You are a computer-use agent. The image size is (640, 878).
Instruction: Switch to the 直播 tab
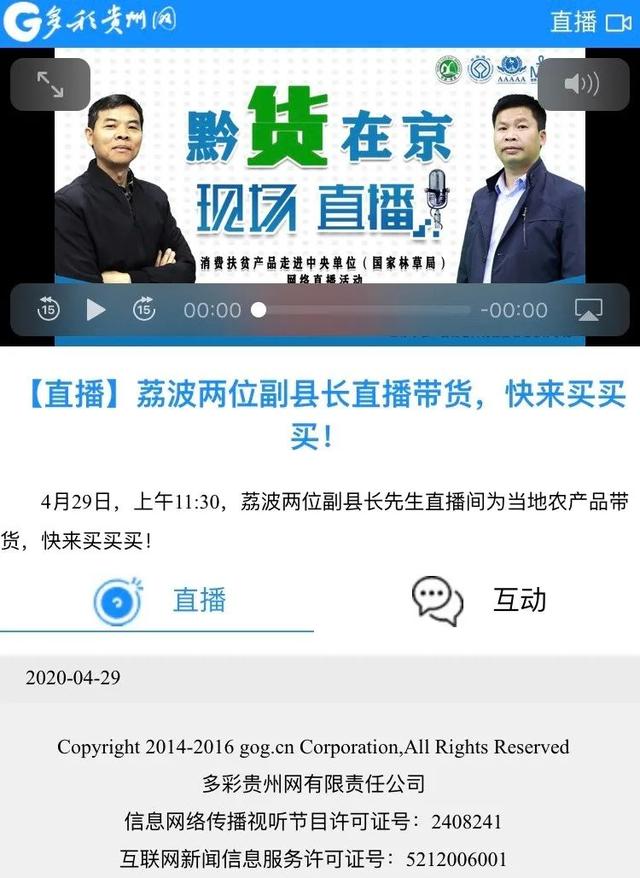[x=160, y=600]
